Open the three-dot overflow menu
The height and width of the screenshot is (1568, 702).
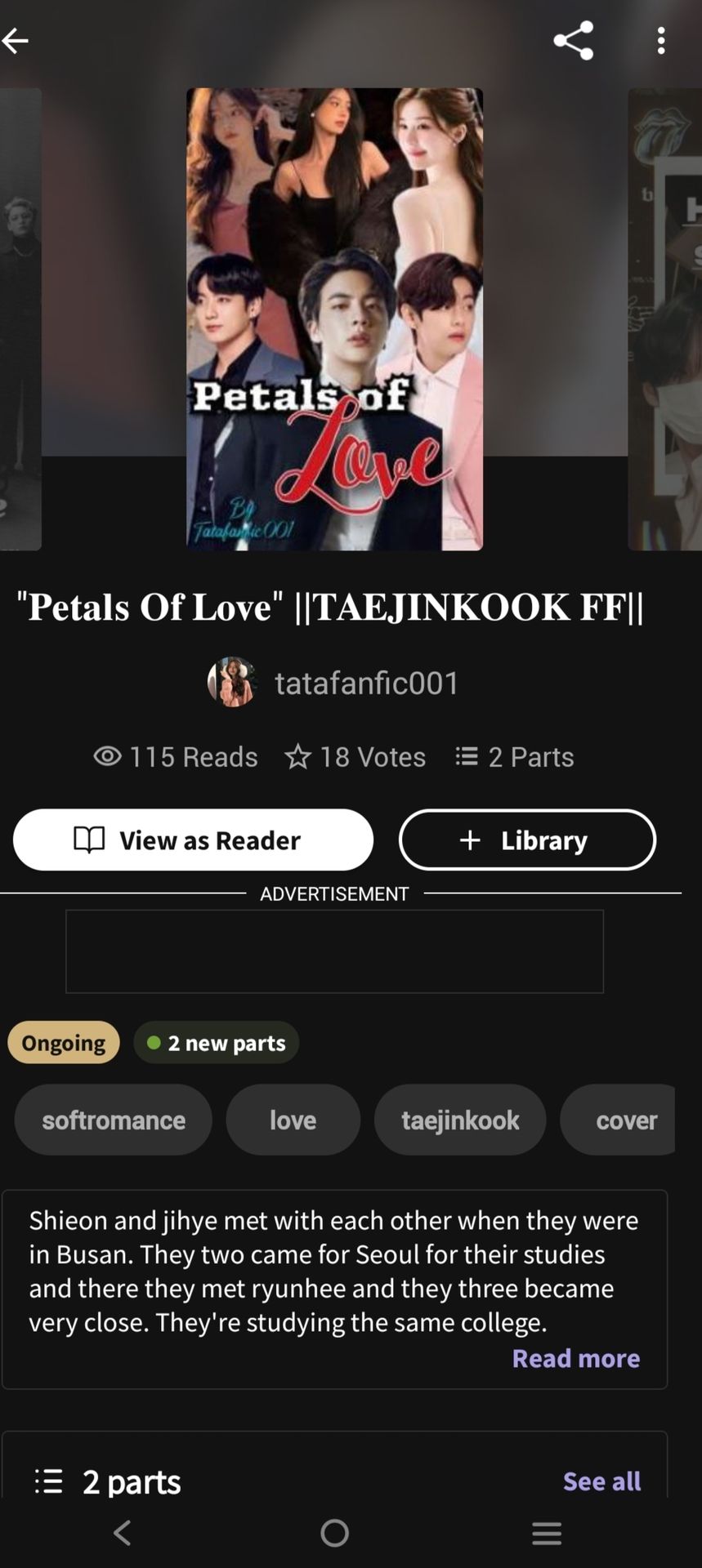click(x=660, y=40)
